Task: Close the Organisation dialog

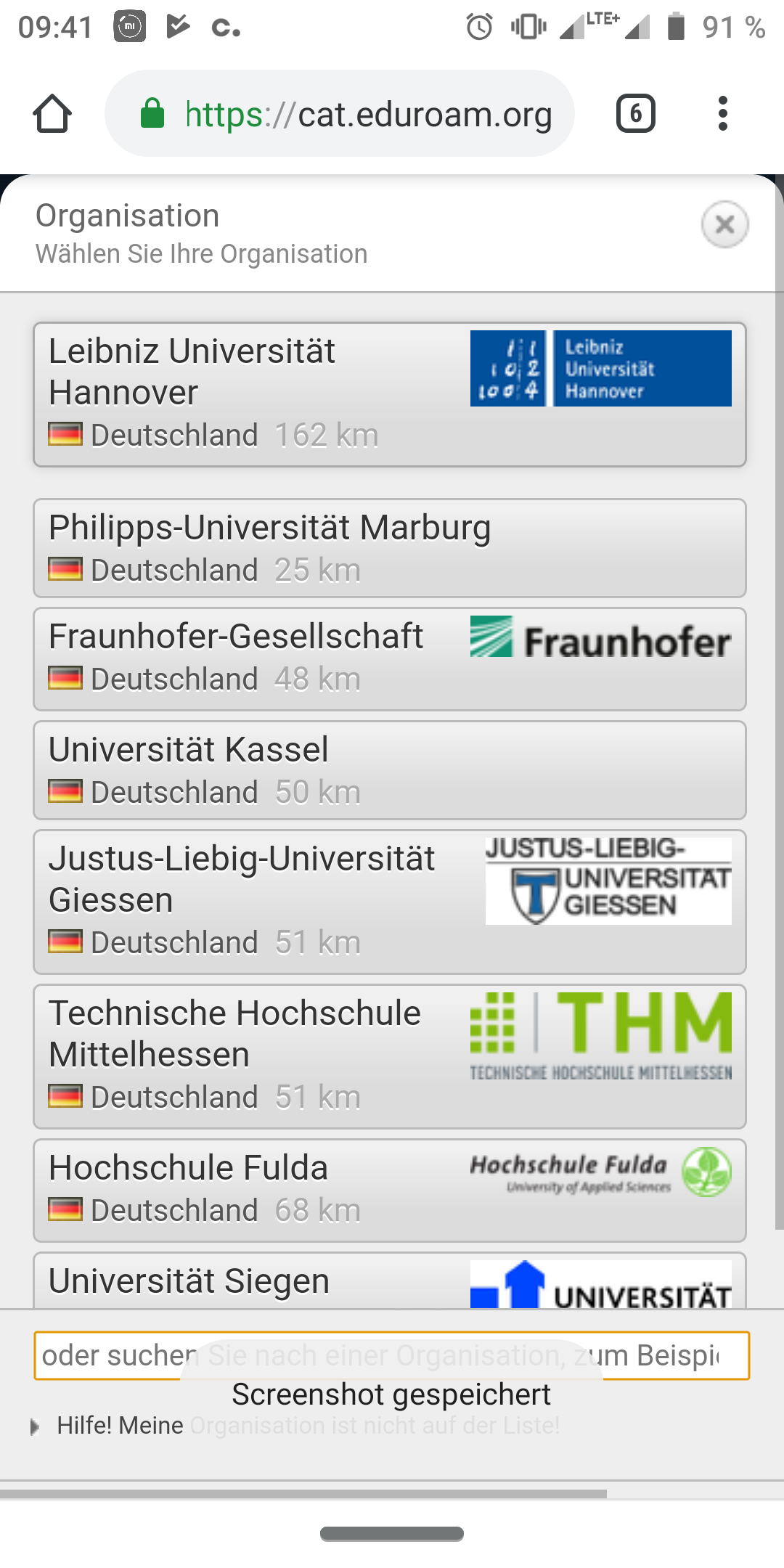Action: tap(724, 224)
